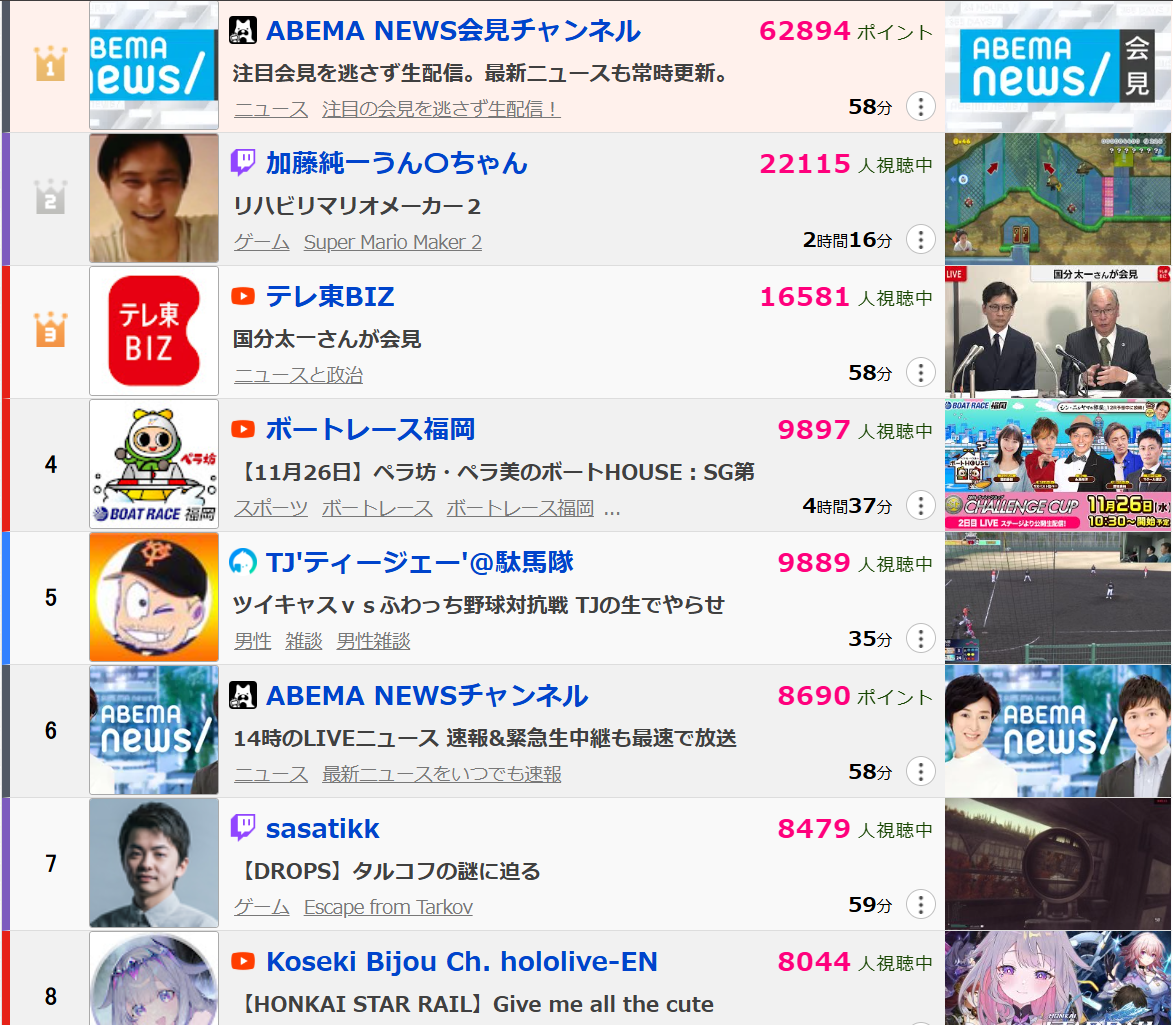This screenshot has height=1025, width=1173.
Task: Open 加藤純一うんこちゃん channel
Action: click(x=396, y=164)
